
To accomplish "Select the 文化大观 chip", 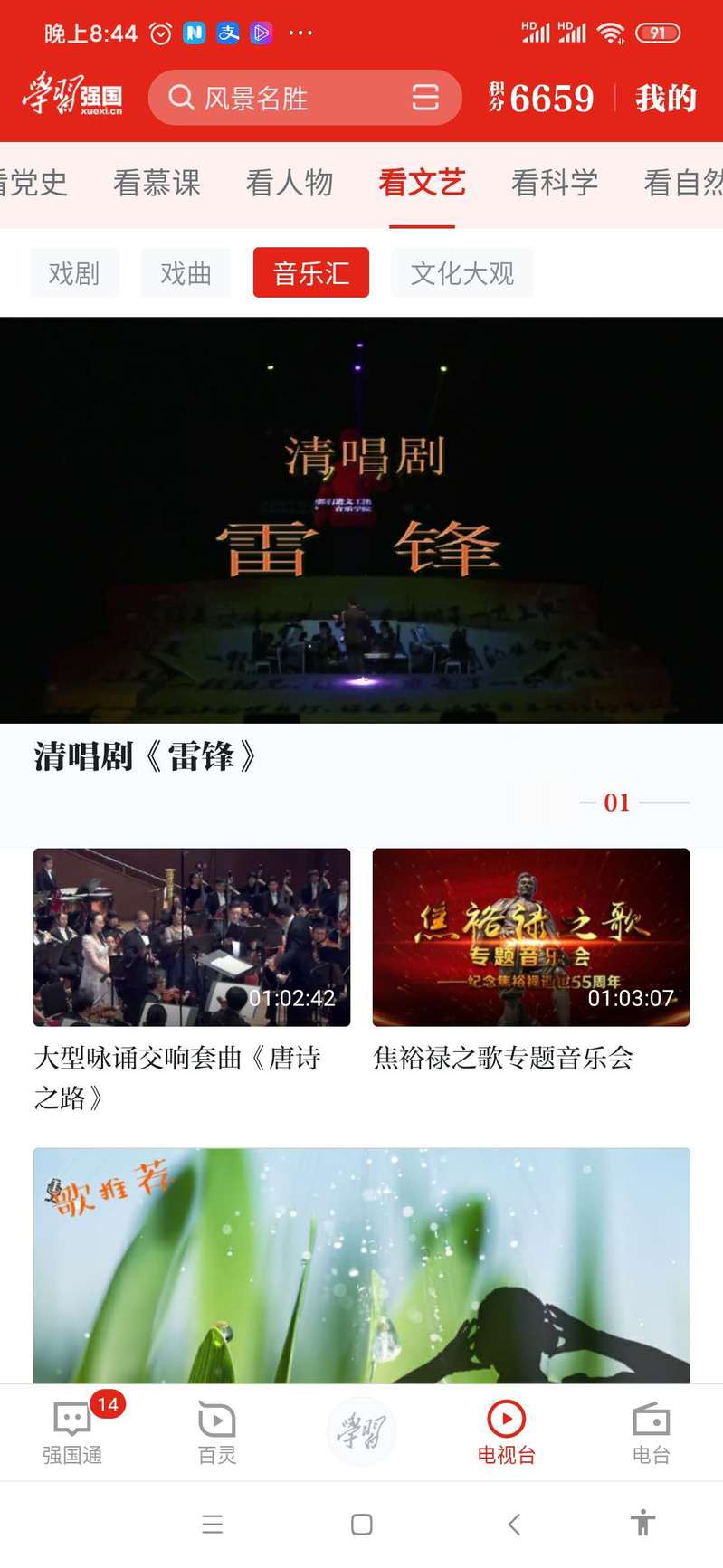I will pos(462,272).
